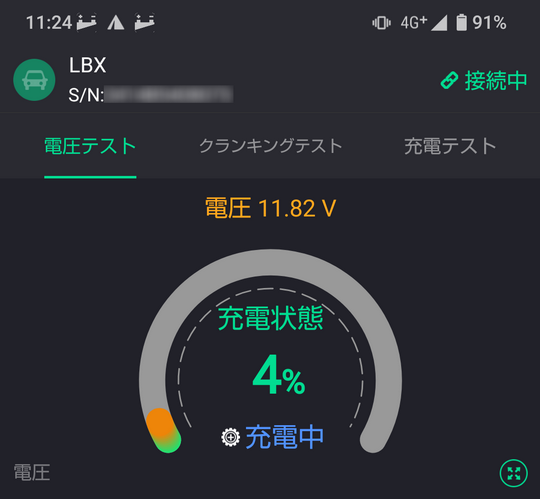Screen dimensions: 540x499
Task: Open the LBX vehicle device entry
Action: click(123, 80)
